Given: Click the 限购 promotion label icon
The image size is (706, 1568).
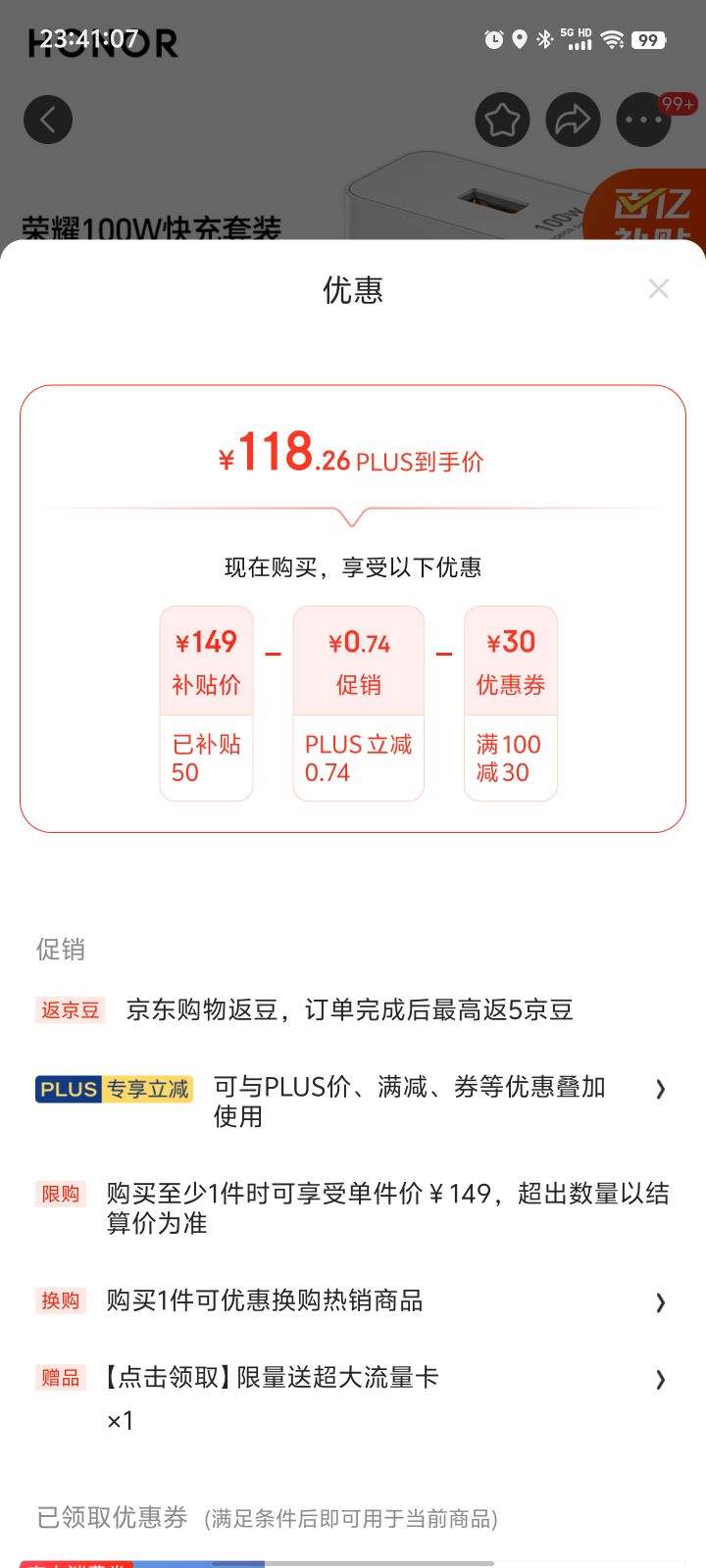Looking at the screenshot, I should [x=61, y=1194].
